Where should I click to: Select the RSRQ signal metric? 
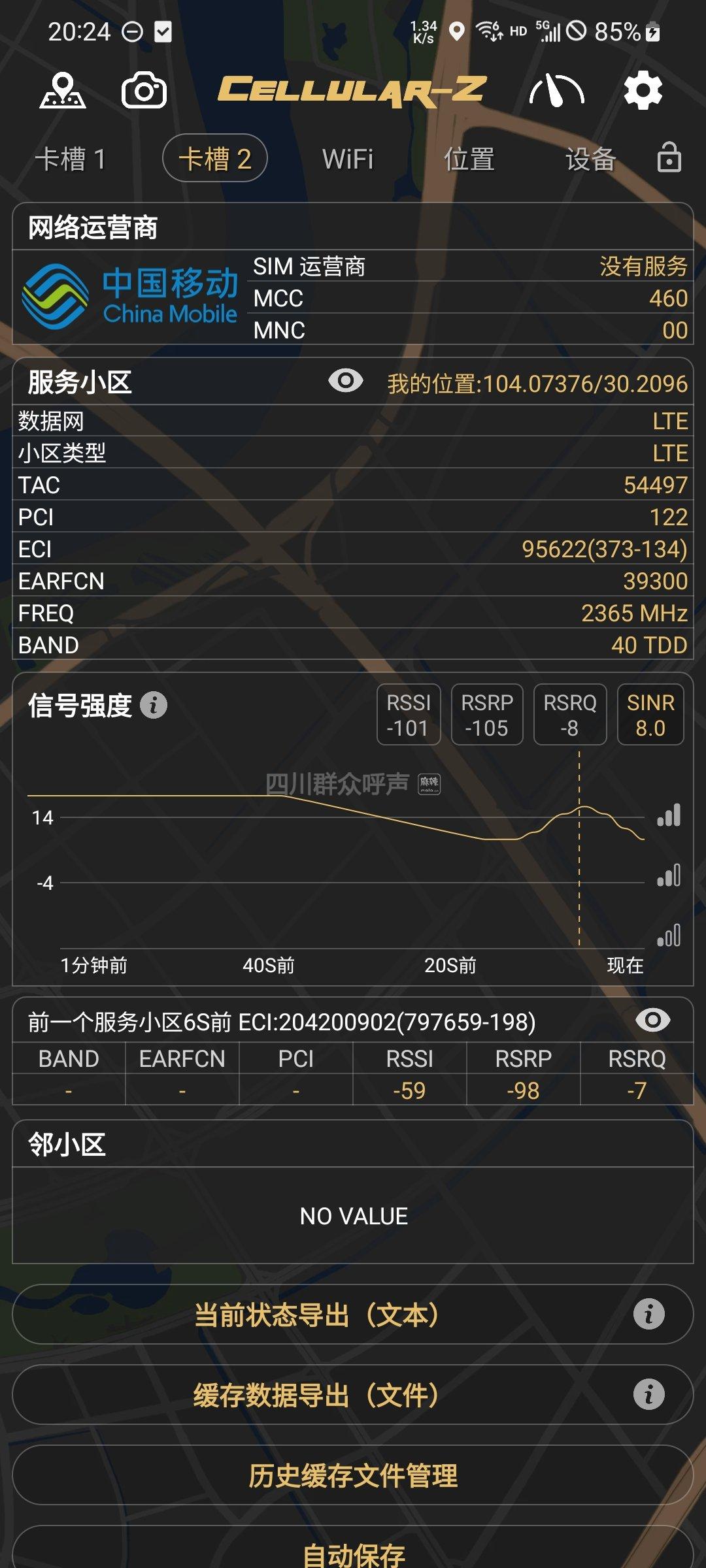point(570,715)
